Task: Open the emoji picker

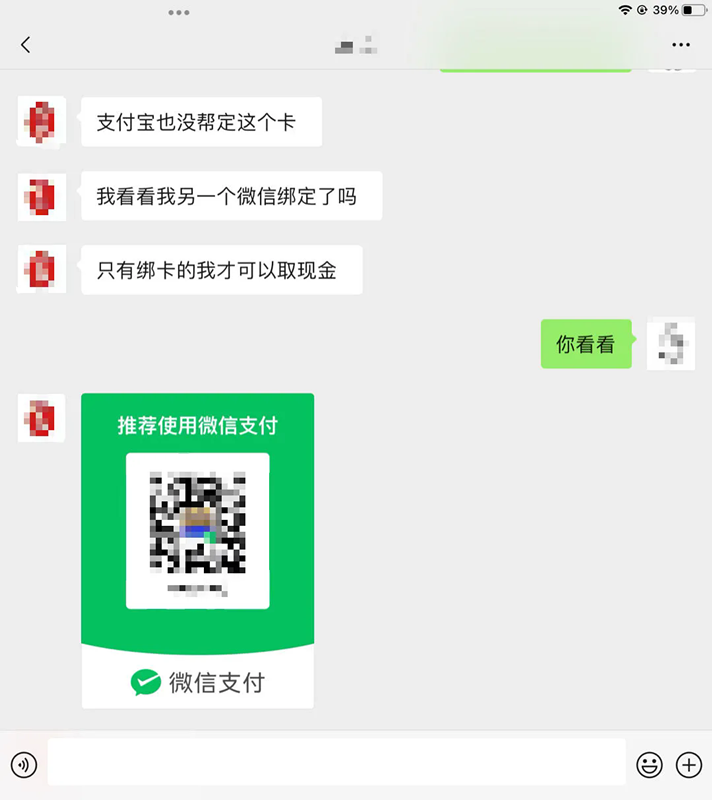Action: [649, 766]
